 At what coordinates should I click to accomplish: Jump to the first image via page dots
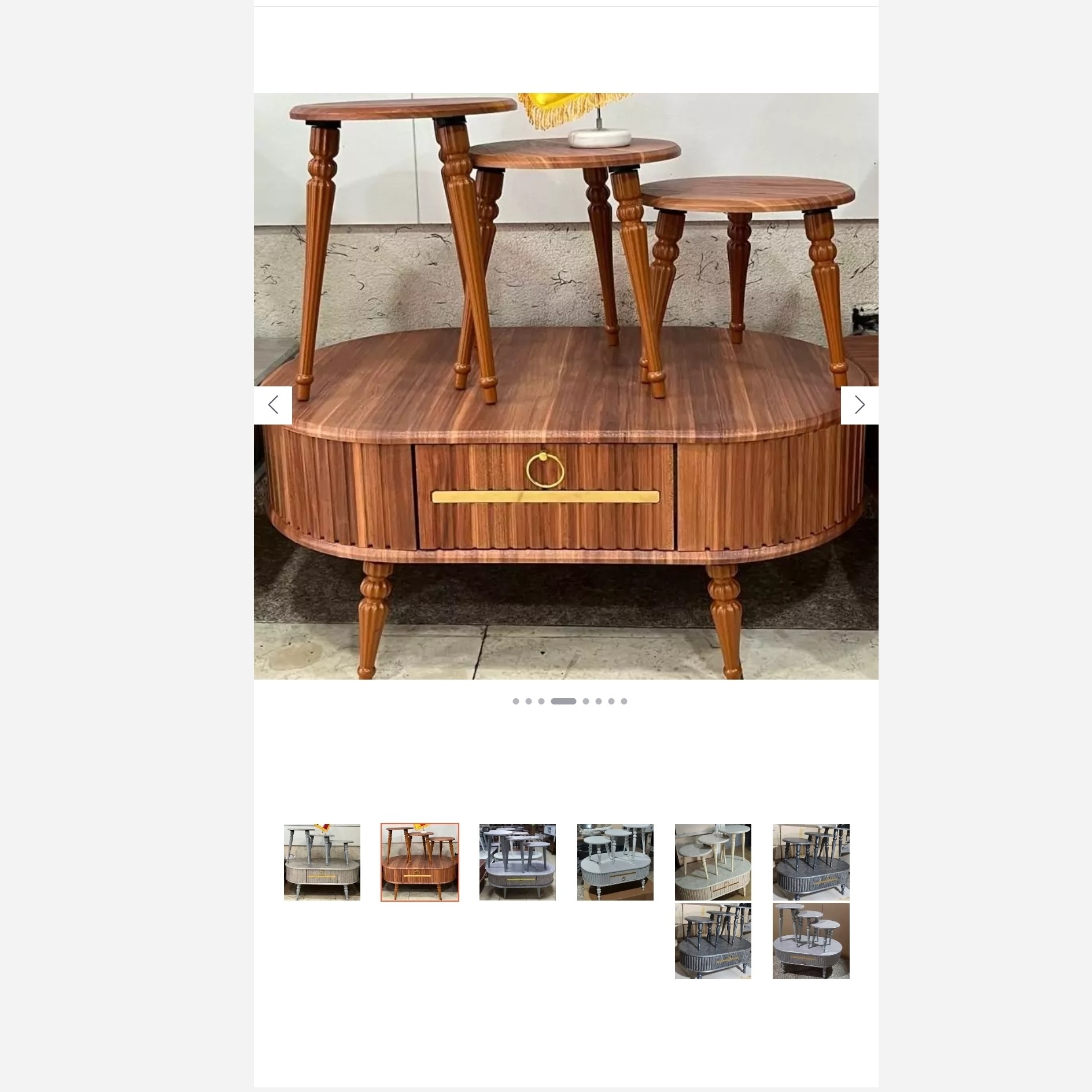coord(515,701)
